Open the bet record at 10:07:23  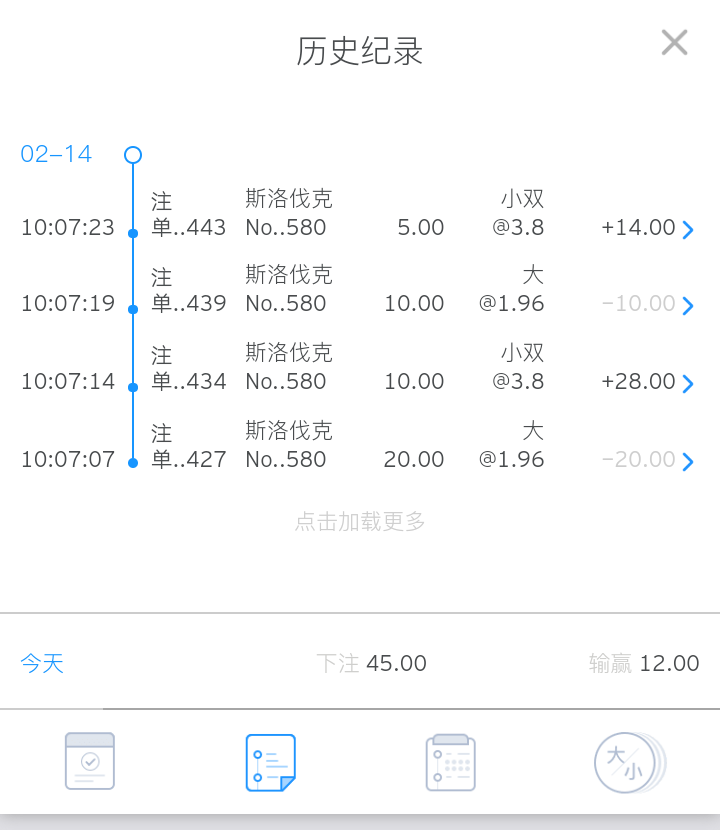click(x=687, y=230)
